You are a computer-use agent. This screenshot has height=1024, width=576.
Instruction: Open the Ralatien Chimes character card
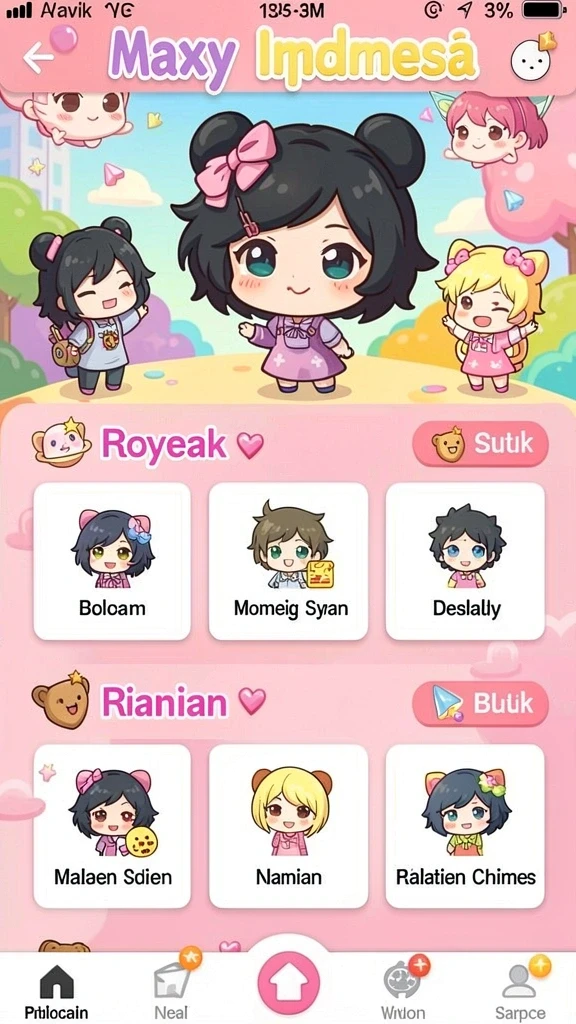tap(465, 826)
